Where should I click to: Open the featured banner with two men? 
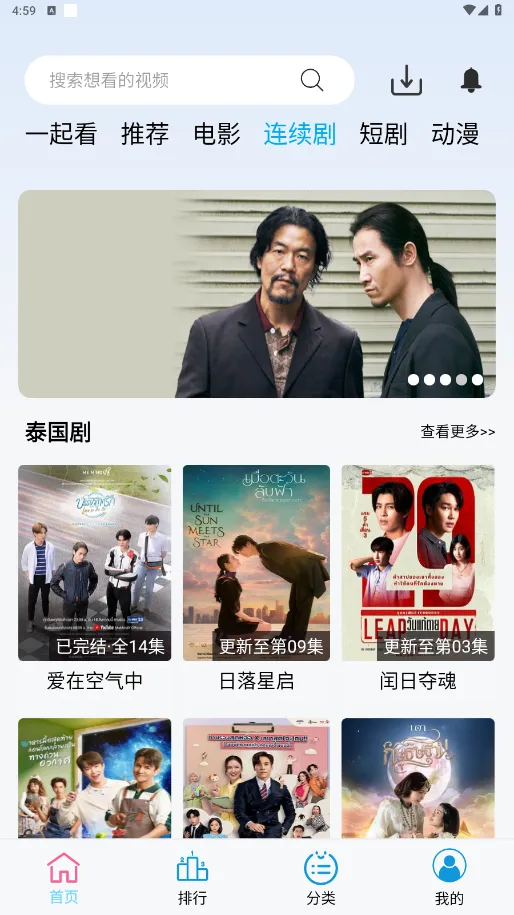[257, 294]
